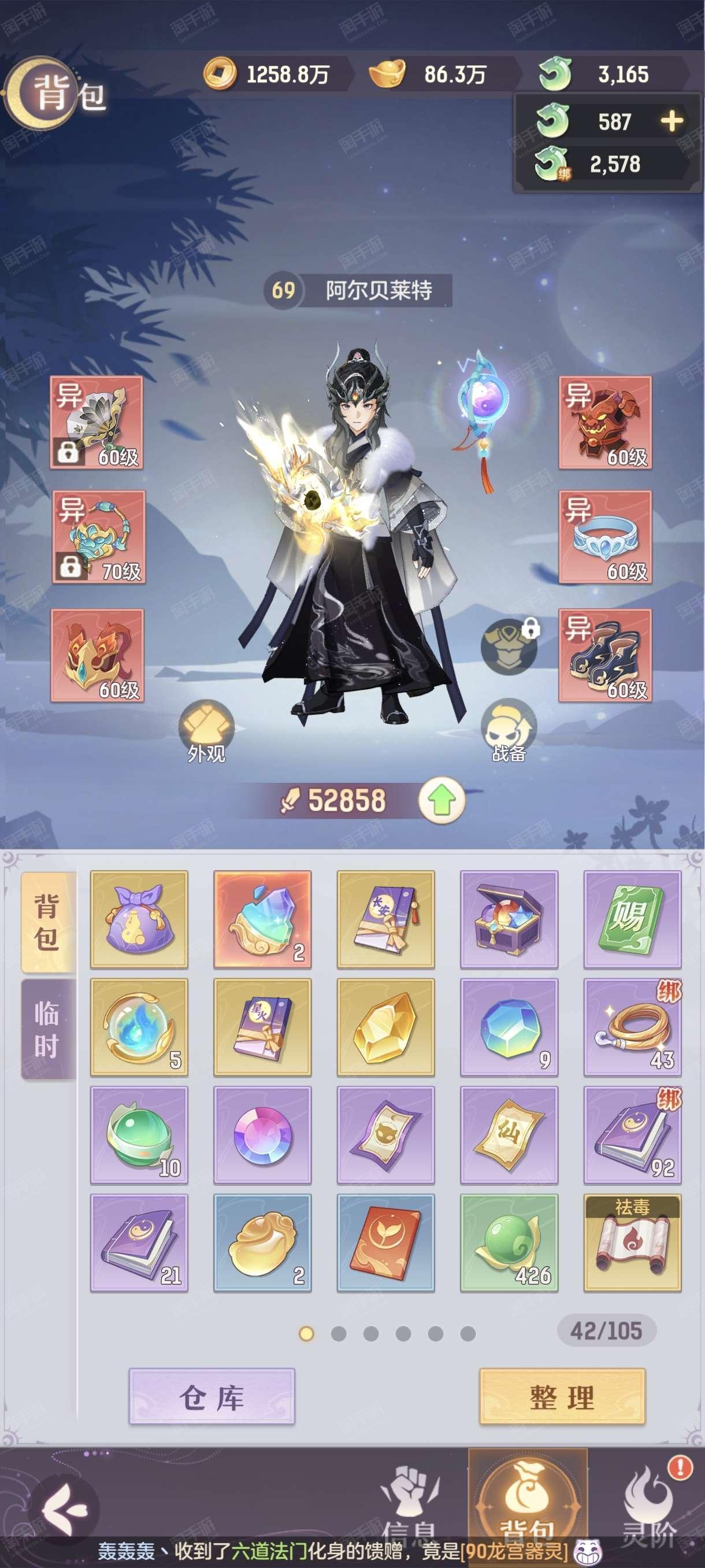The width and height of the screenshot is (705, 1568).
Task: Select the 70级 necklace equipment slot
Action: click(98, 537)
